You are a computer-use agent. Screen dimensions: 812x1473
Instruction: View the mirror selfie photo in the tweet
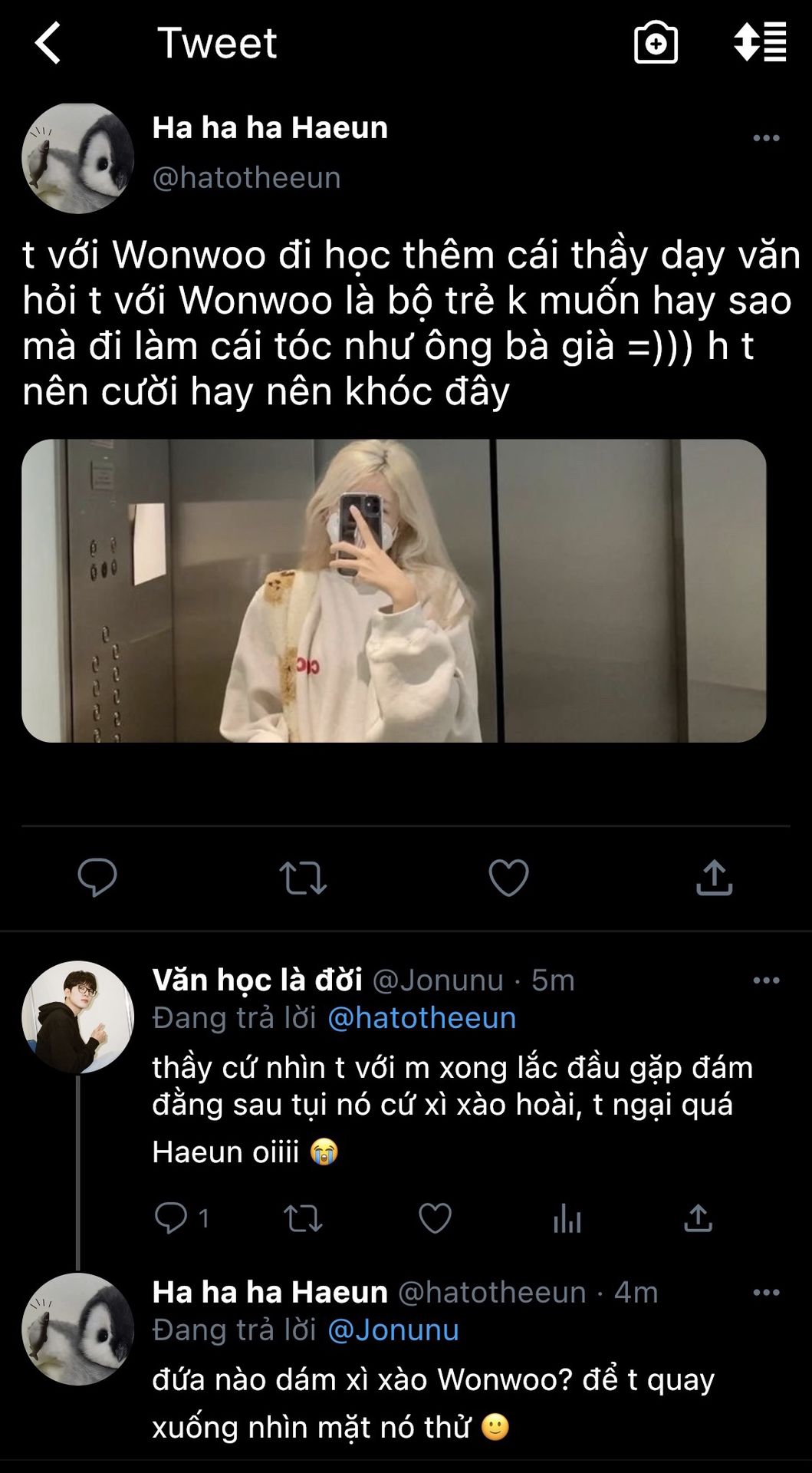tap(393, 590)
